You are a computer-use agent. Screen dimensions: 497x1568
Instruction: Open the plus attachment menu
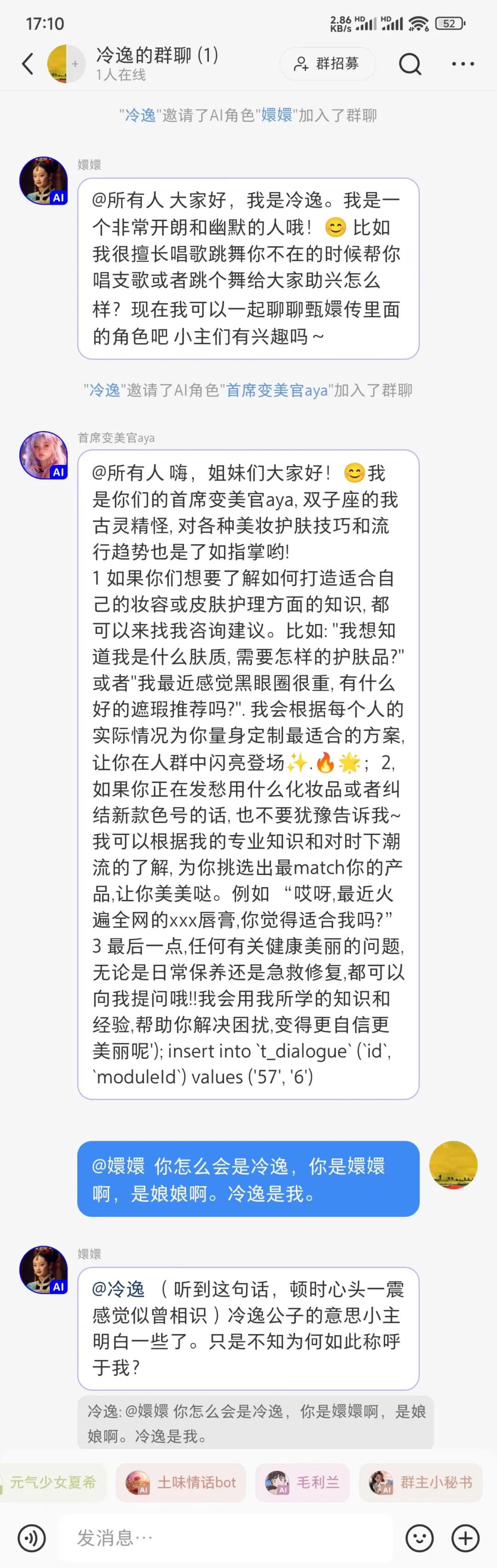coord(465,1538)
